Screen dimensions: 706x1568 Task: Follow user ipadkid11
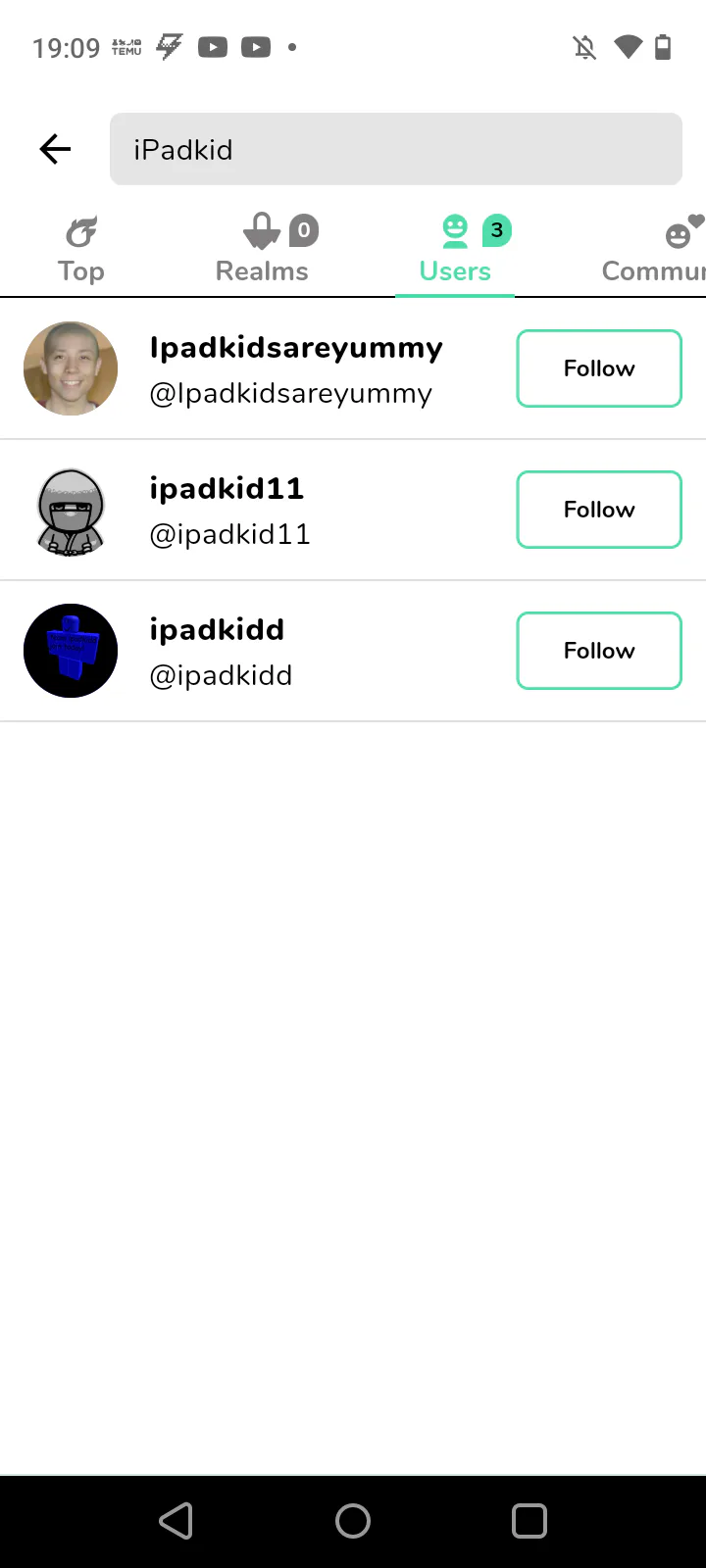598,510
